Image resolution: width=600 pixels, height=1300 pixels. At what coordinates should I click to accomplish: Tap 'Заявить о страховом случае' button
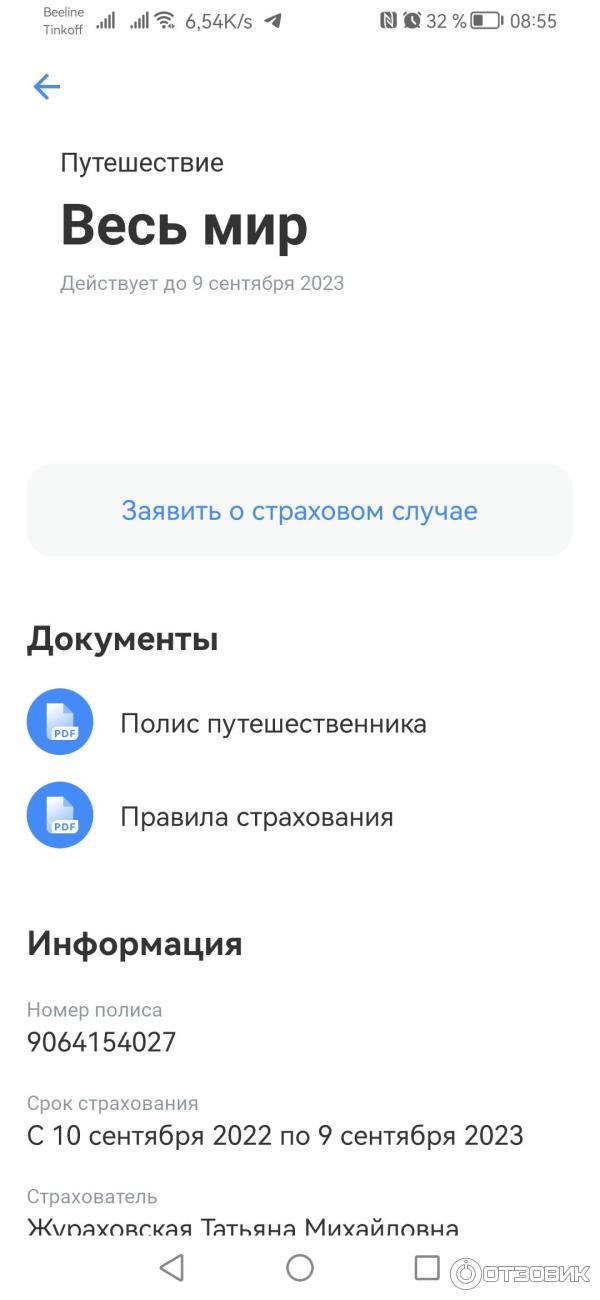click(299, 511)
